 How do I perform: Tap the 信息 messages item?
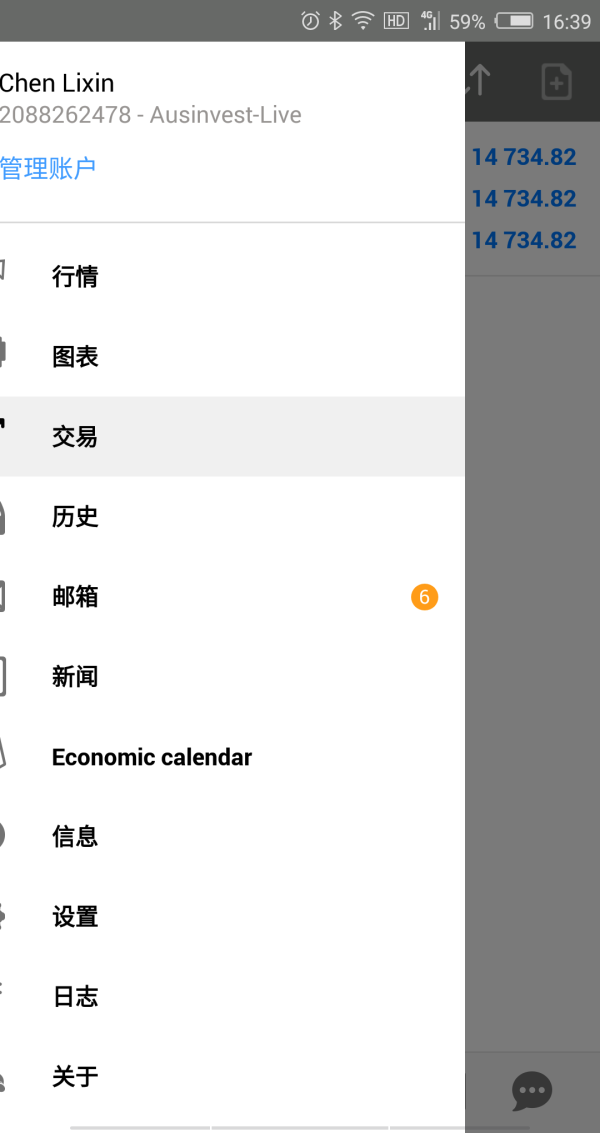(x=75, y=837)
